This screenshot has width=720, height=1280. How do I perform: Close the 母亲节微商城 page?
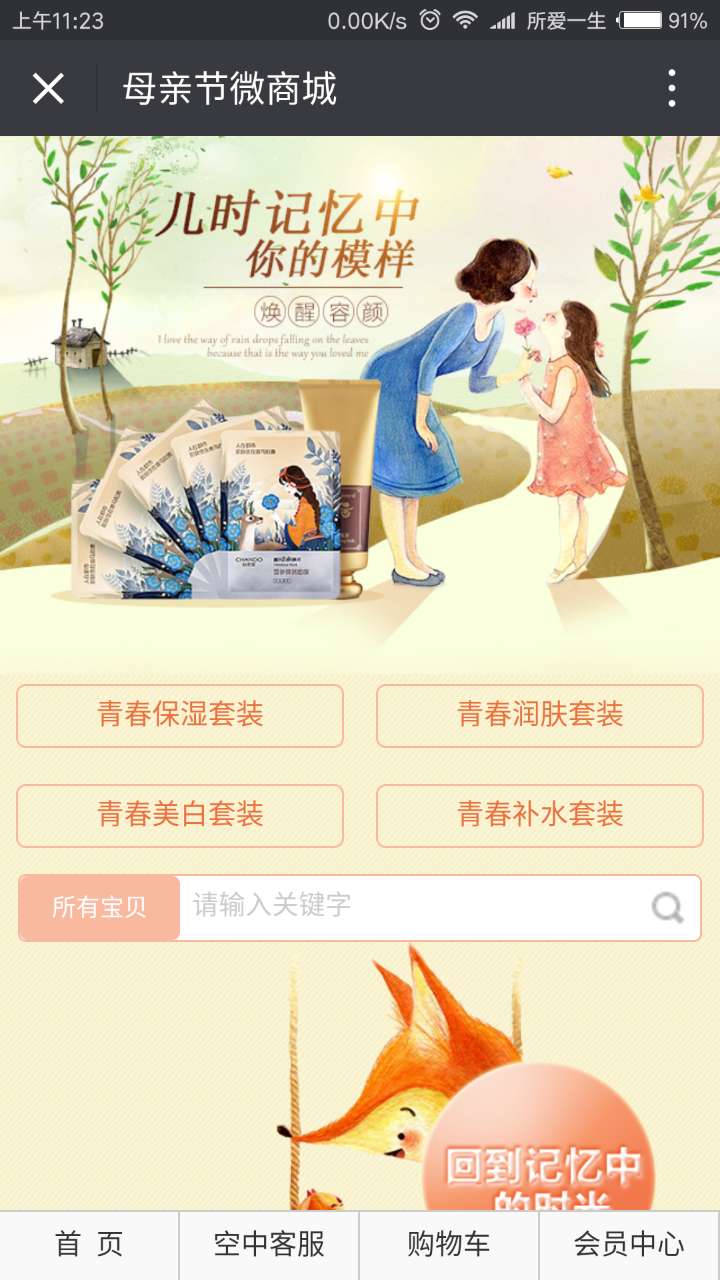pos(48,89)
